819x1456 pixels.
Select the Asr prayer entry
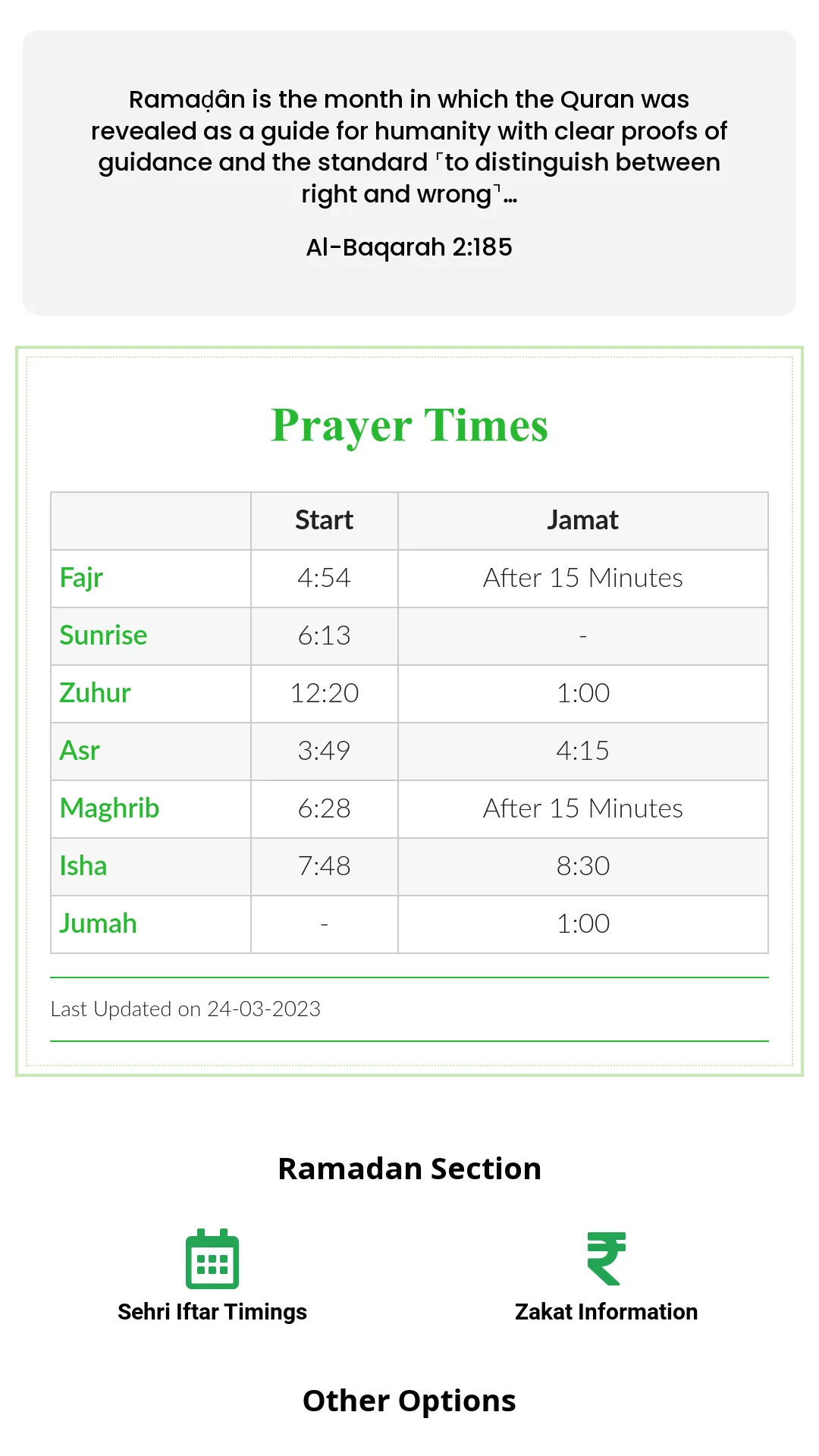tap(79, 751)
